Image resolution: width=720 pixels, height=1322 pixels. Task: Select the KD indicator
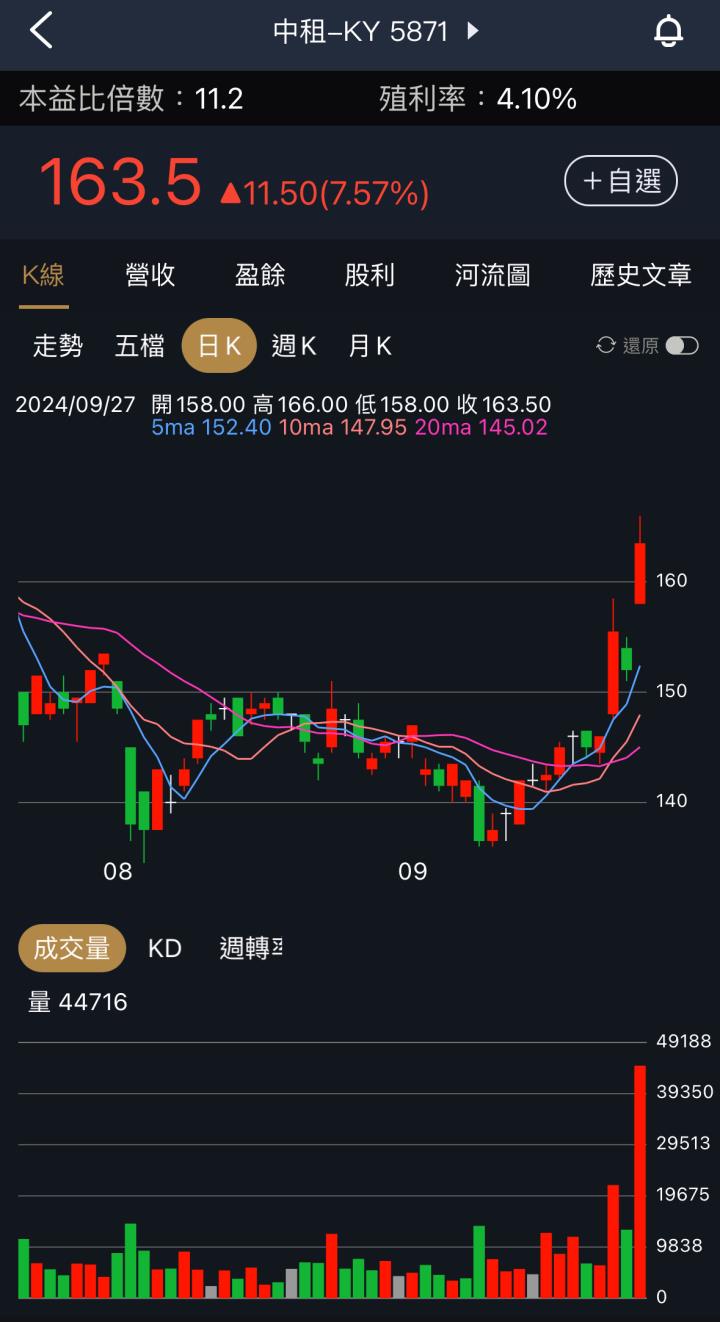pyautogui.click(x=164, y=948)
